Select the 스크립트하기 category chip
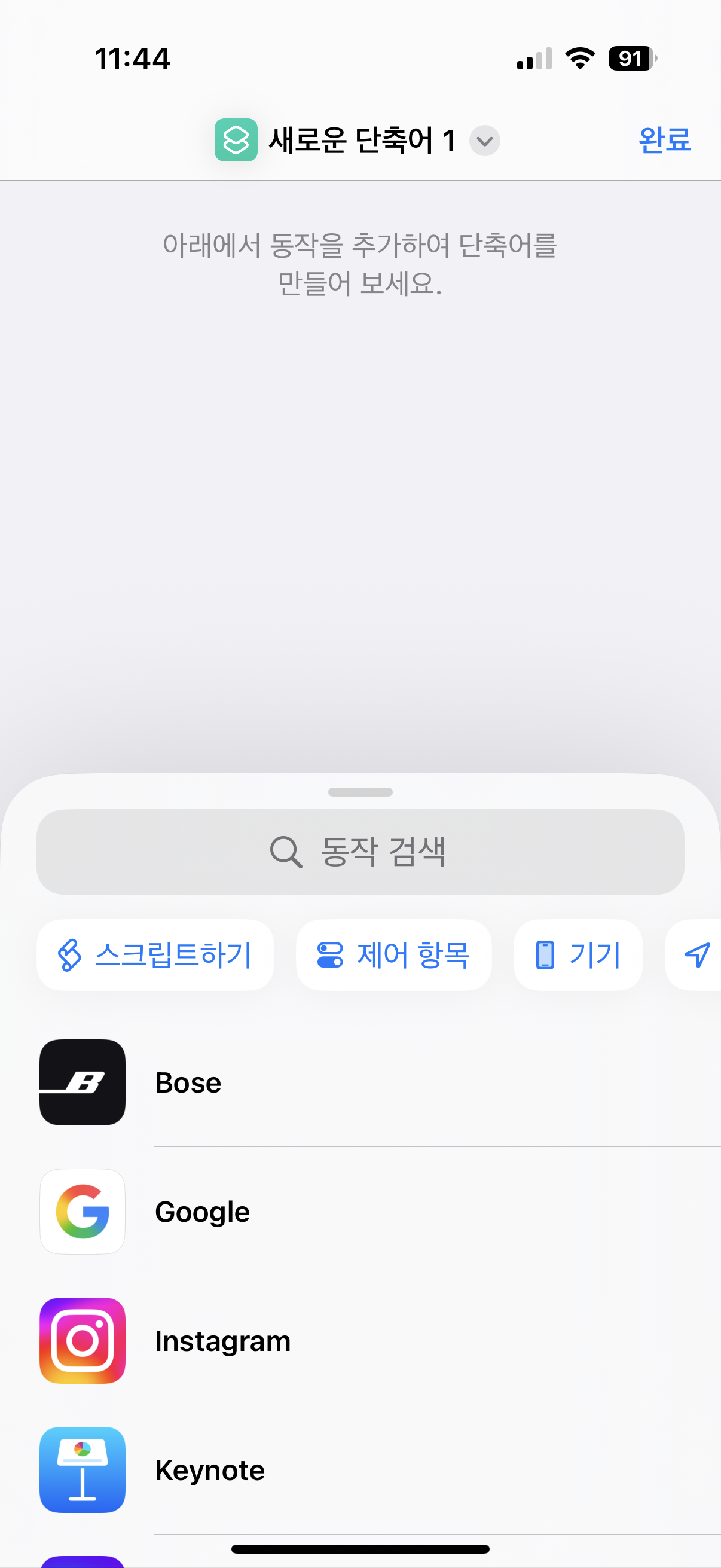The width and height of the screenshot is (721, 1568). [x=155, y=954]
